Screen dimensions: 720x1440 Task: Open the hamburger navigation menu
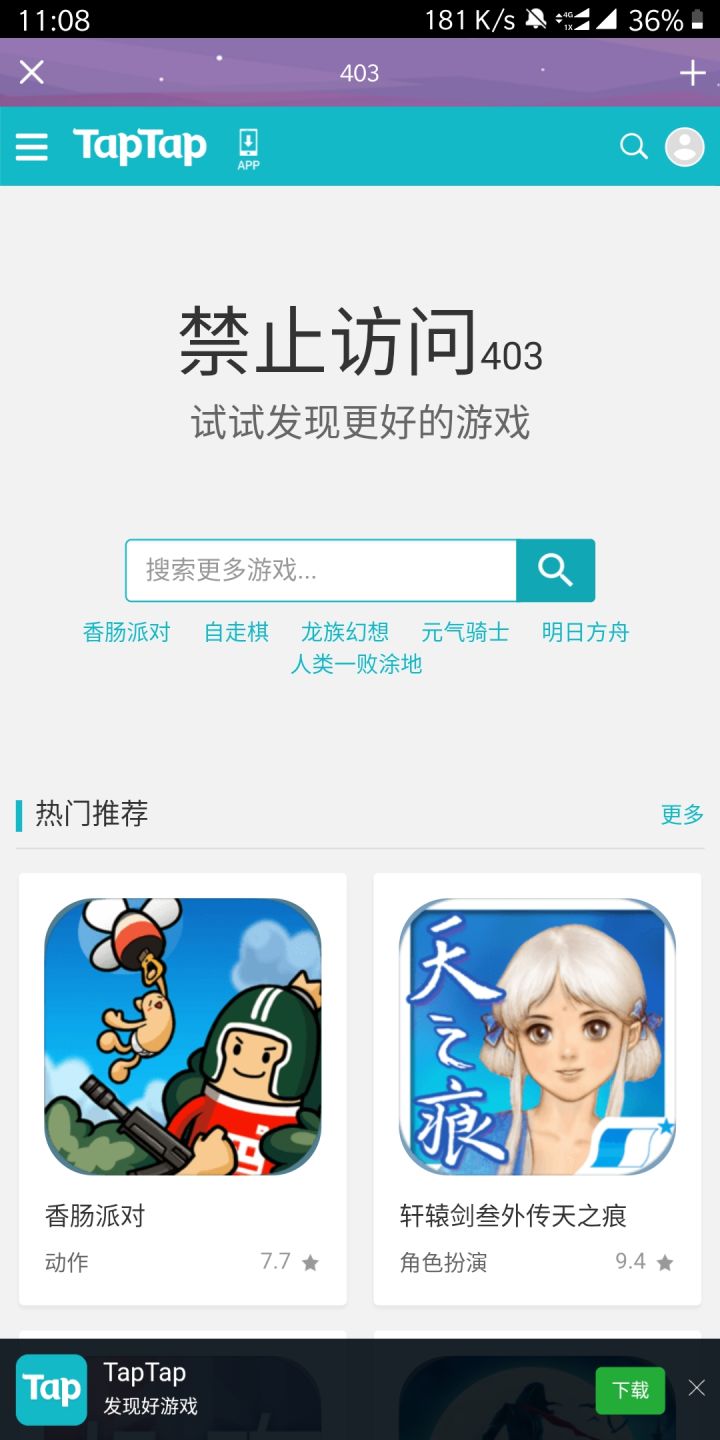pos(32,147)
